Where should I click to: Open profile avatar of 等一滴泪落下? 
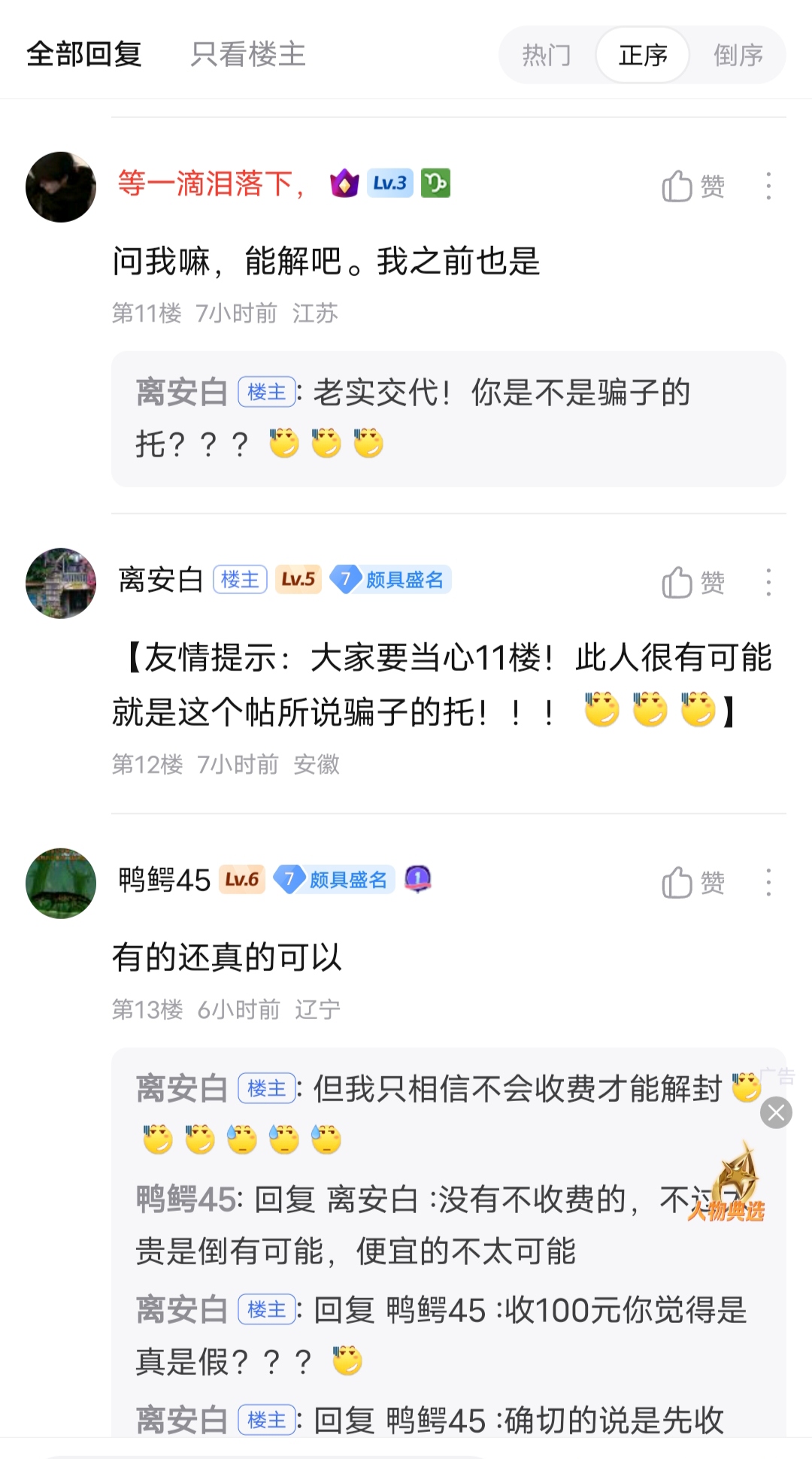pos(61,187)
